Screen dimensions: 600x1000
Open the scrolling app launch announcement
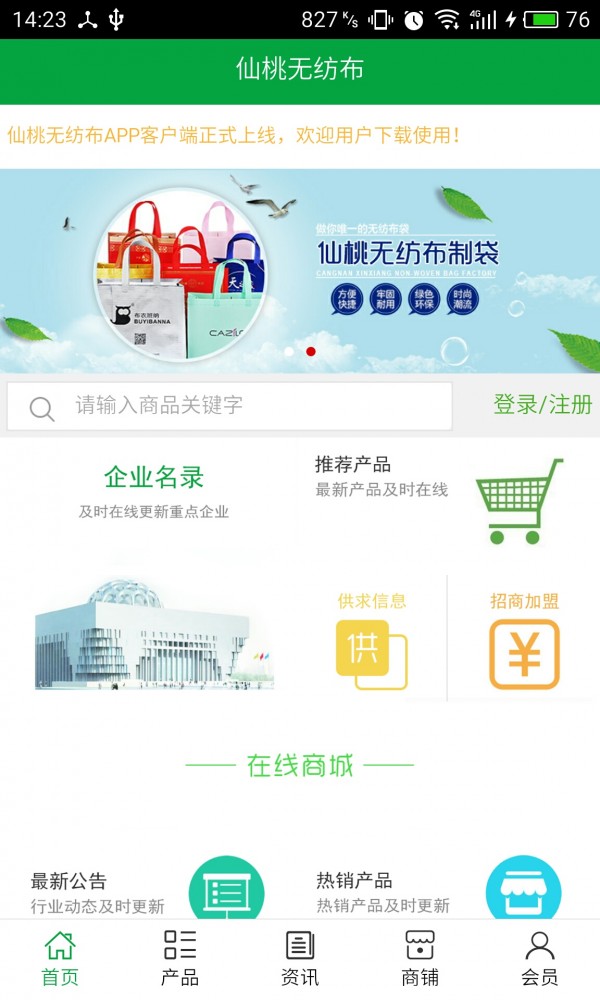235,135
